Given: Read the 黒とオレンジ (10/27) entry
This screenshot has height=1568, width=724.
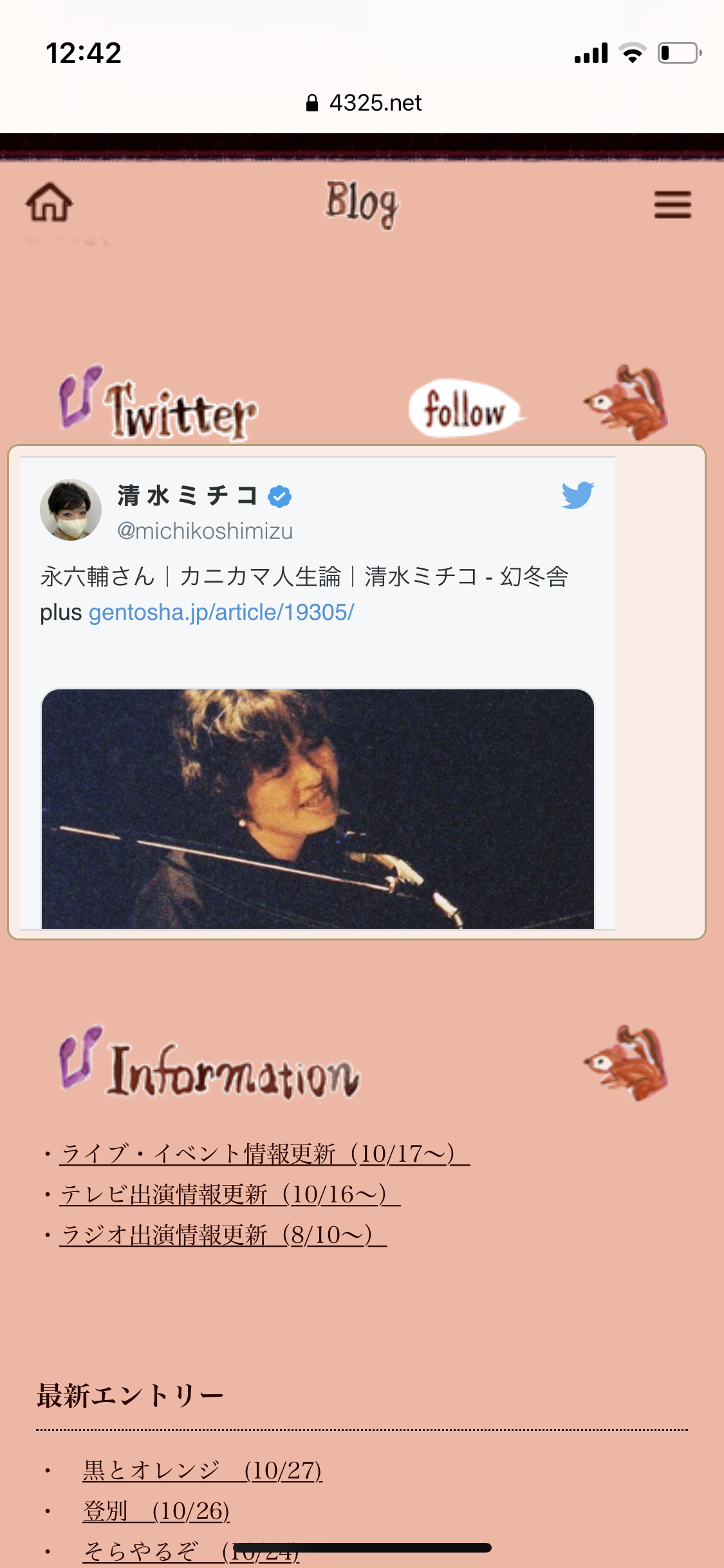Looking at the screenshot, I should coord(202,1470).
